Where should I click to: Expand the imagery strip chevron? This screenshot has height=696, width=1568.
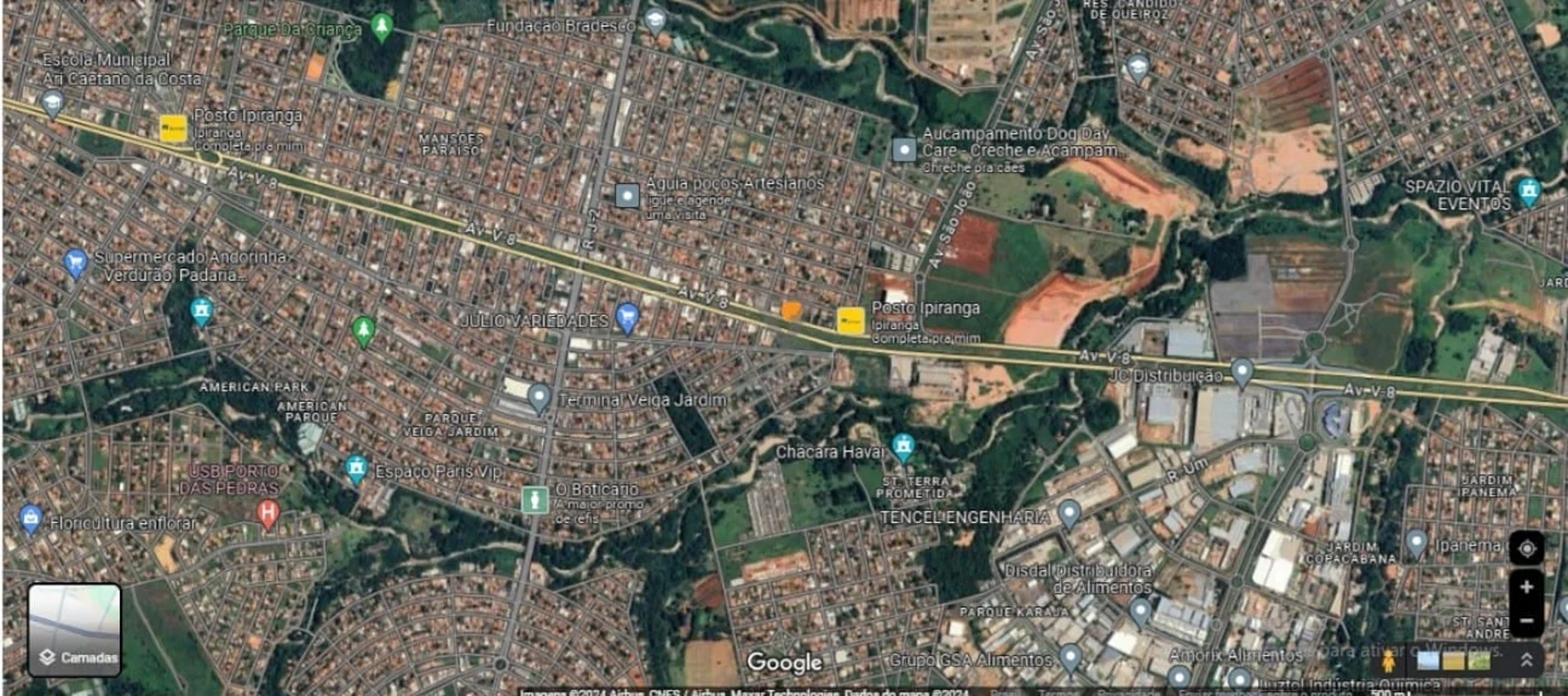coord(1526,661)
